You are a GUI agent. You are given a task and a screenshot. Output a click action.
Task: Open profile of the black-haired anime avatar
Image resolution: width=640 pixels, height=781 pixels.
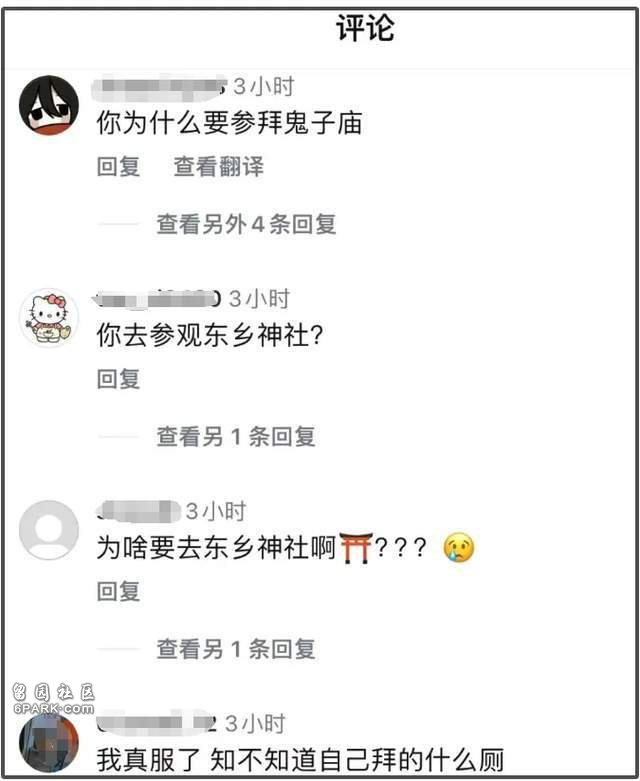pyautogui.click(x=49, y=106)
